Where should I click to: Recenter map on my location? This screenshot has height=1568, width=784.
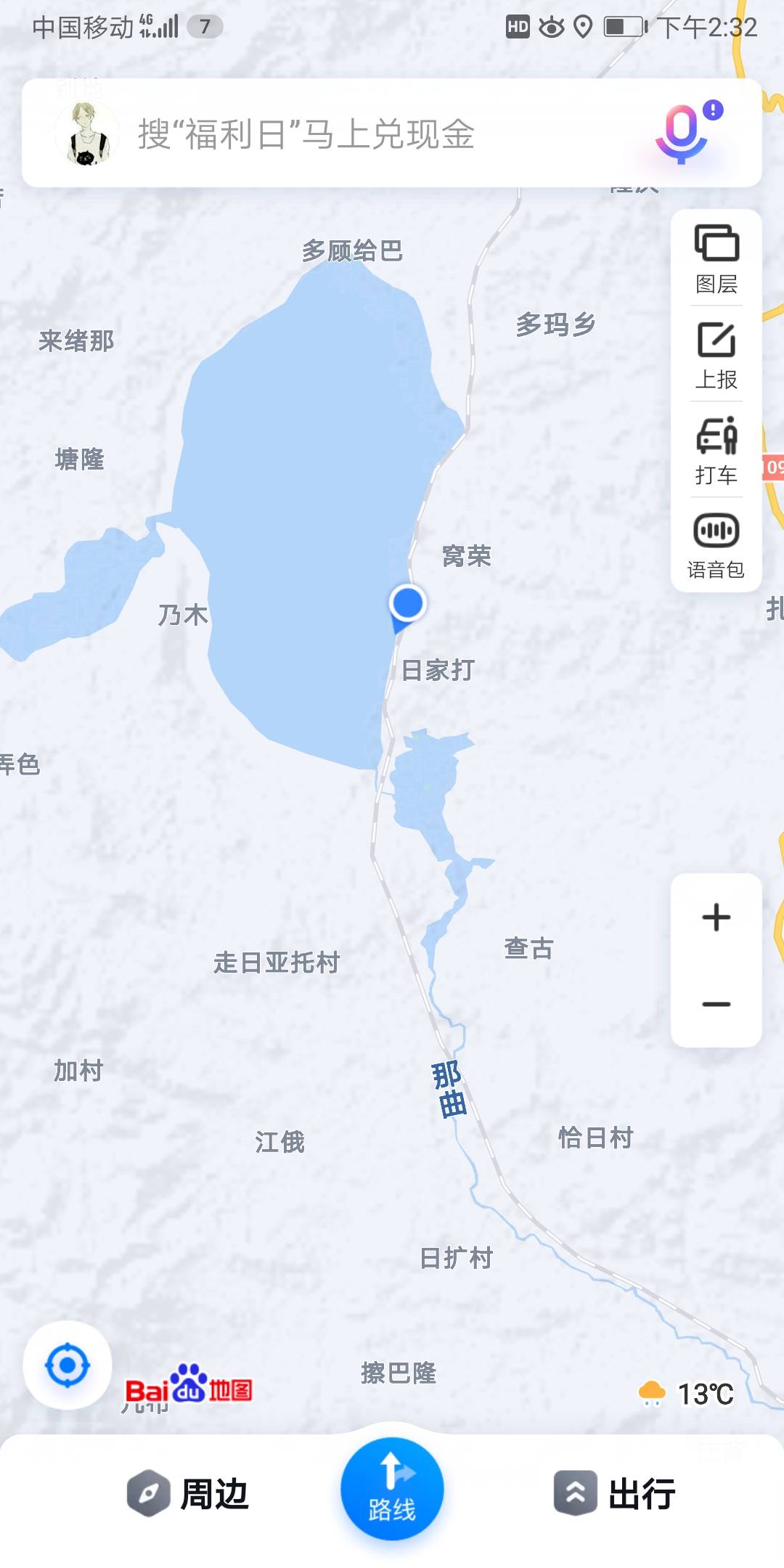pos(68,1365)
